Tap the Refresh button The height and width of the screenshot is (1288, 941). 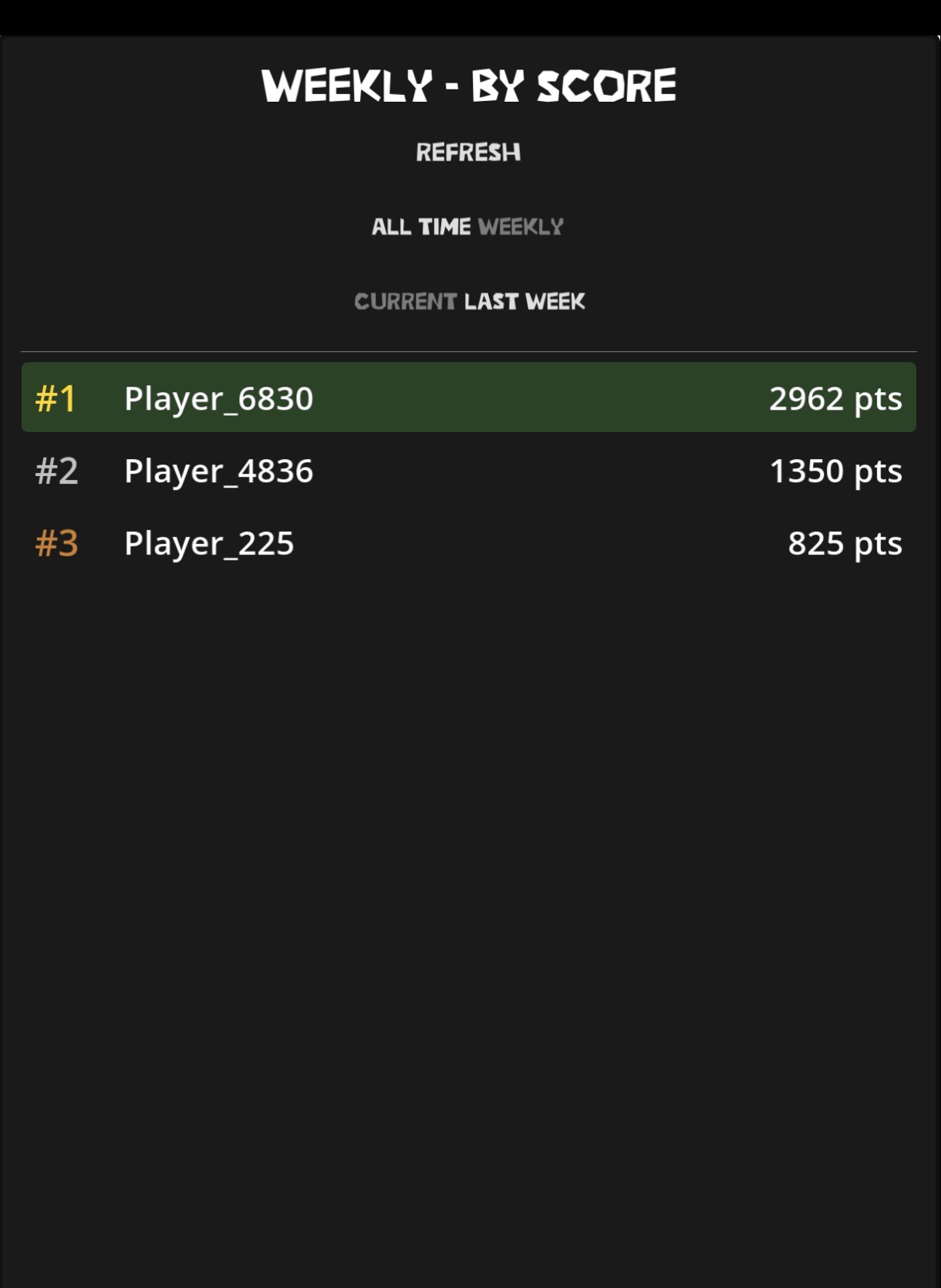tap(468, 152)
